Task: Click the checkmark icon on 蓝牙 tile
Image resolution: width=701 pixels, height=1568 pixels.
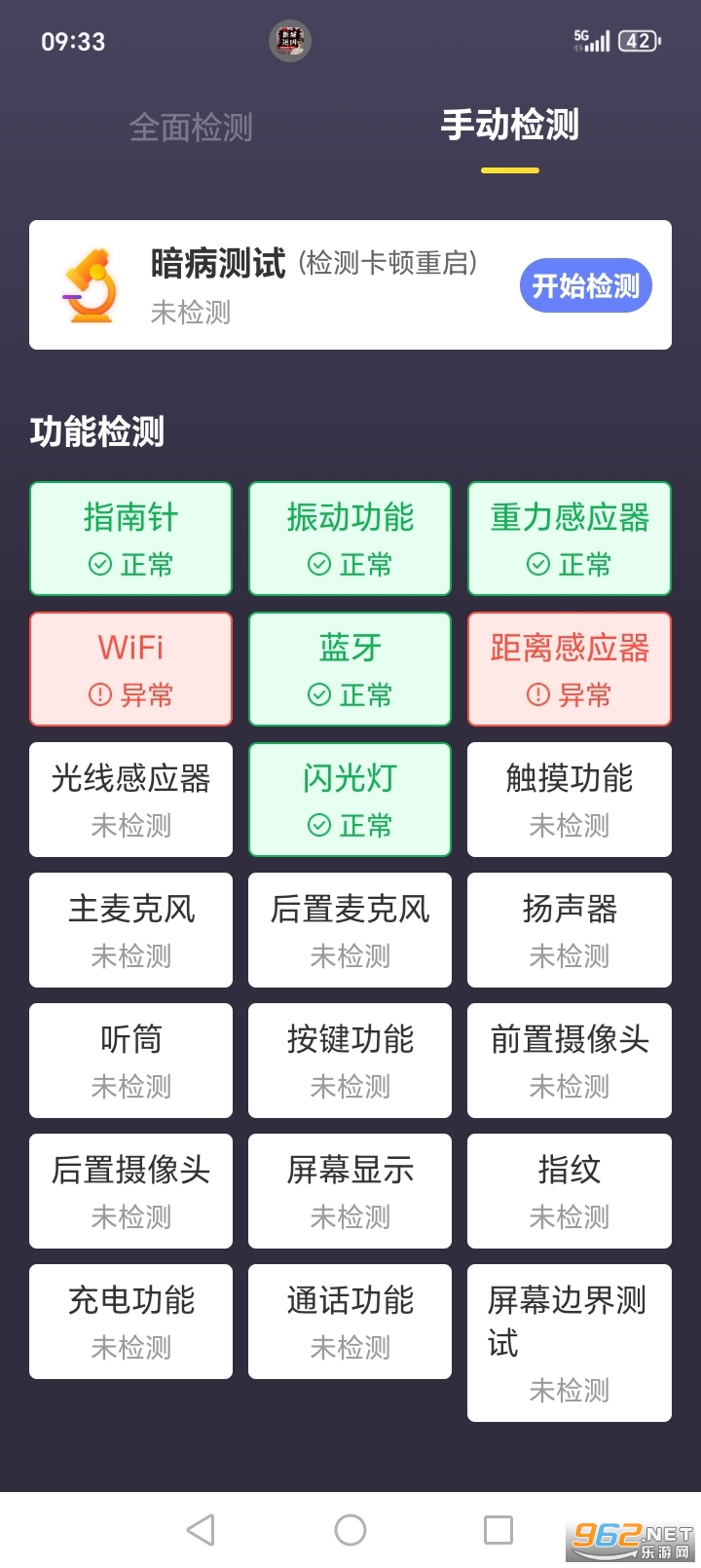Action: coord(317,694)
